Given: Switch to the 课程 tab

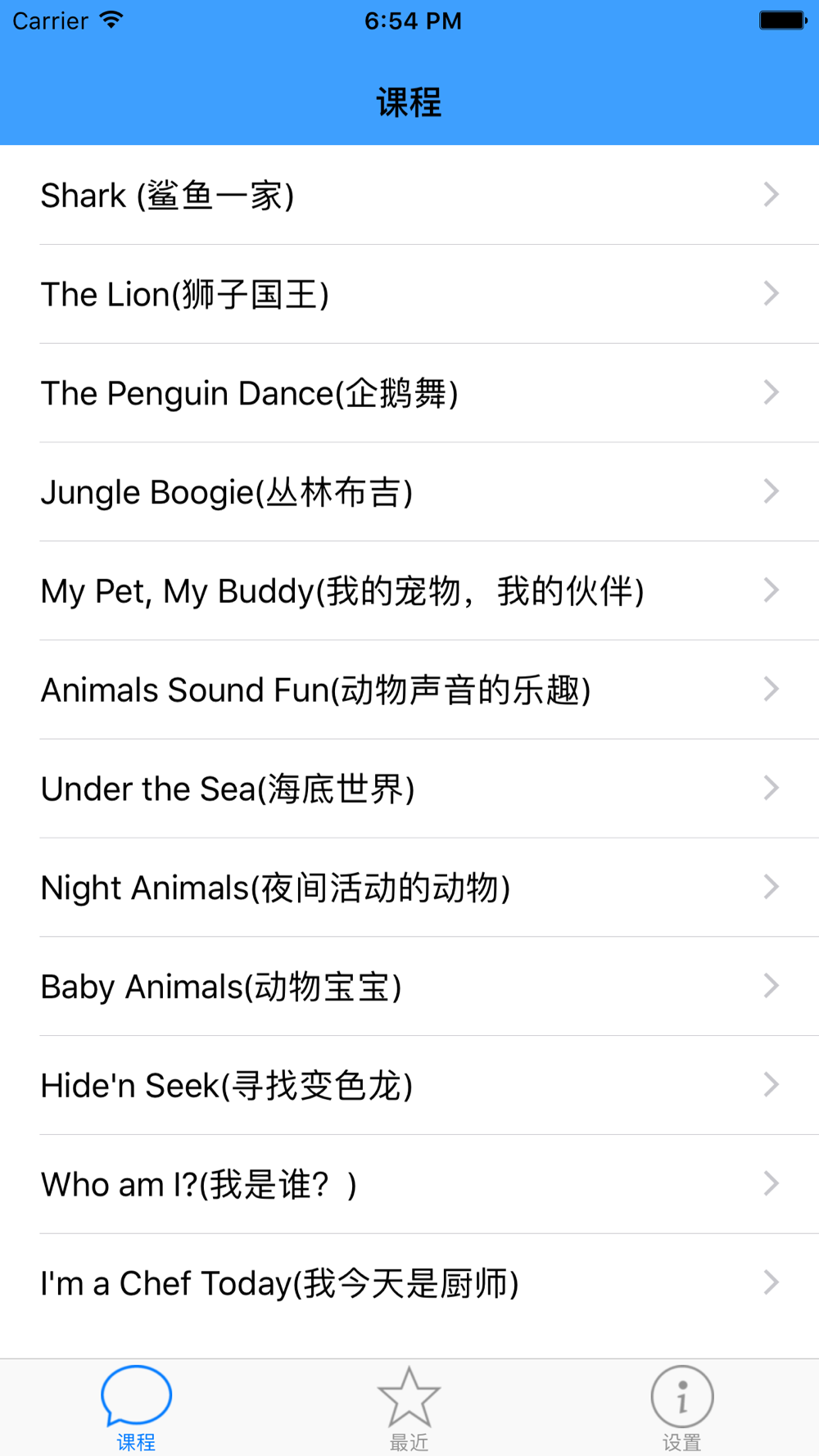Looking at the screenshot, I should (x=136, y=1408).
